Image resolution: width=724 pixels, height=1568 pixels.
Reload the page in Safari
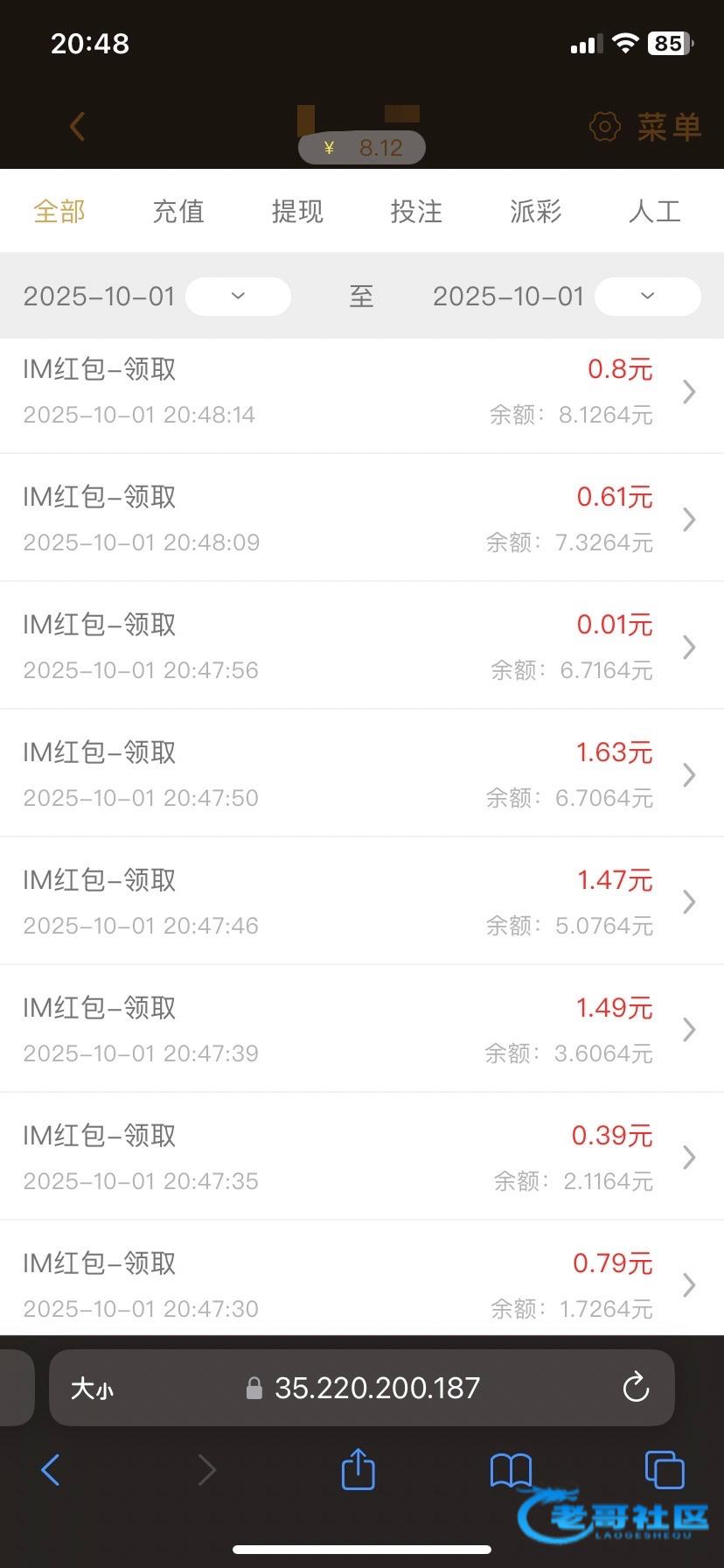tap(635, 1388)
